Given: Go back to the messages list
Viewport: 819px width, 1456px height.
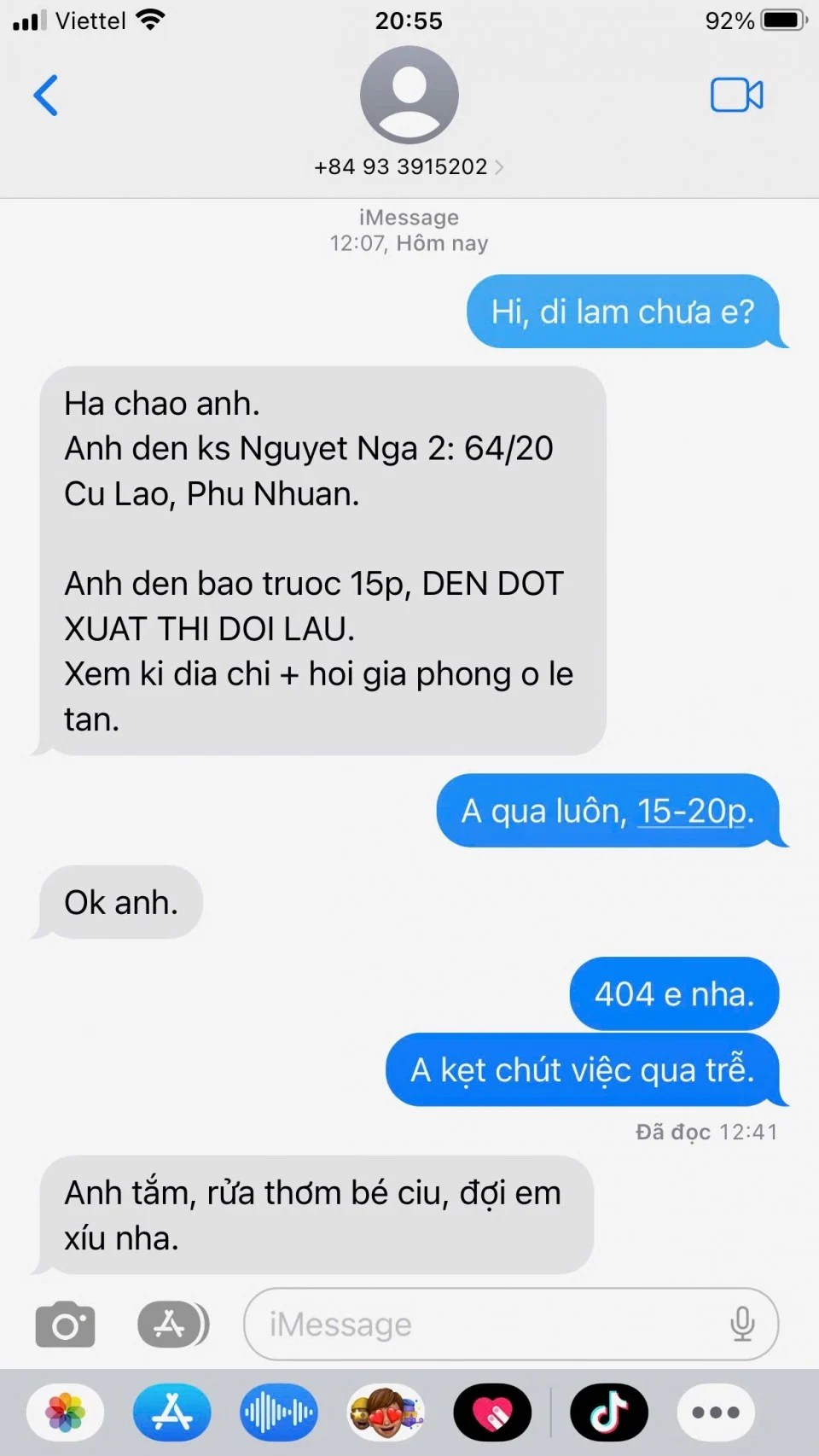Looking at the screenshot, I should 46,95.
